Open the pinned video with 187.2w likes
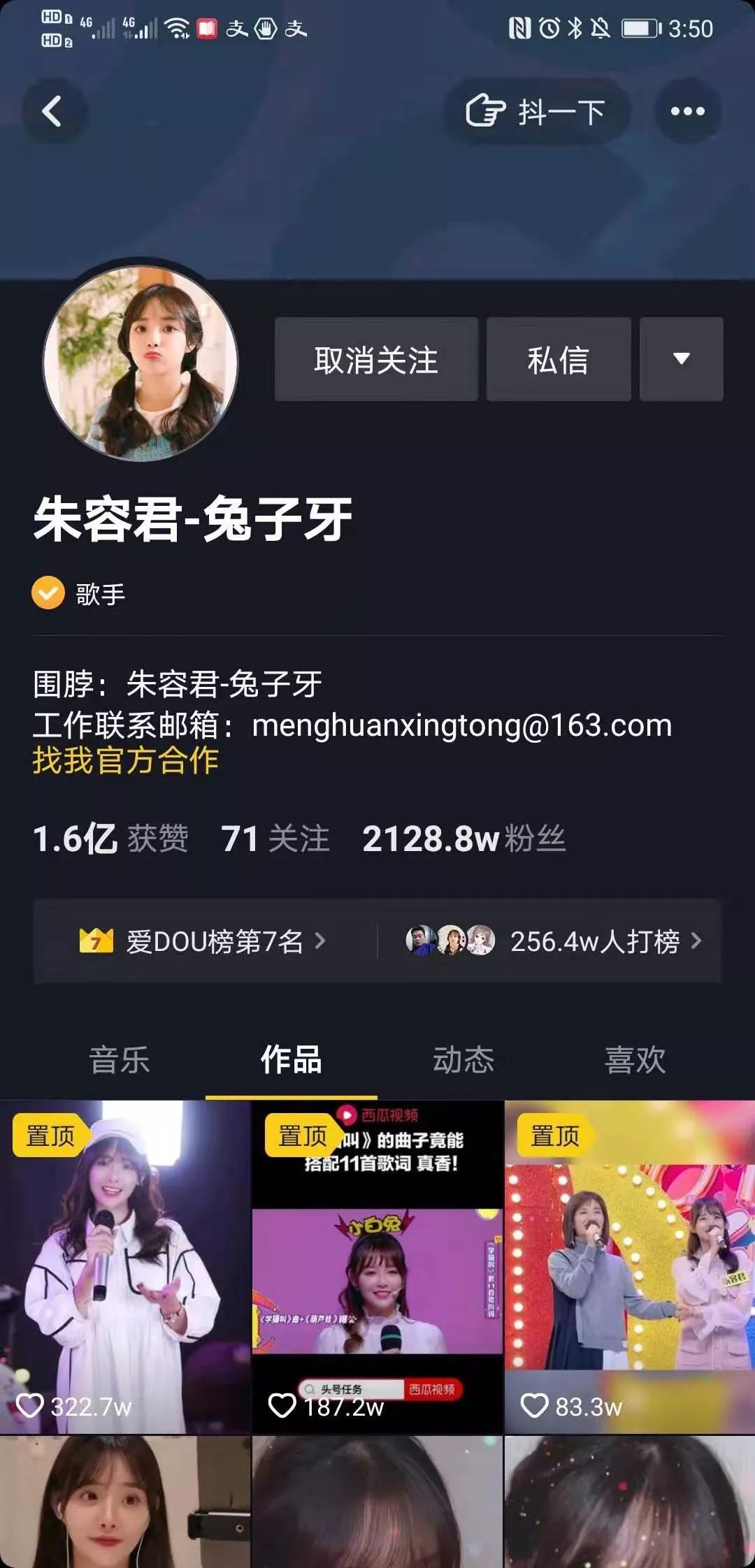Image resolution: width=755 pixels, height=1568 pixels. (377, 1265)
